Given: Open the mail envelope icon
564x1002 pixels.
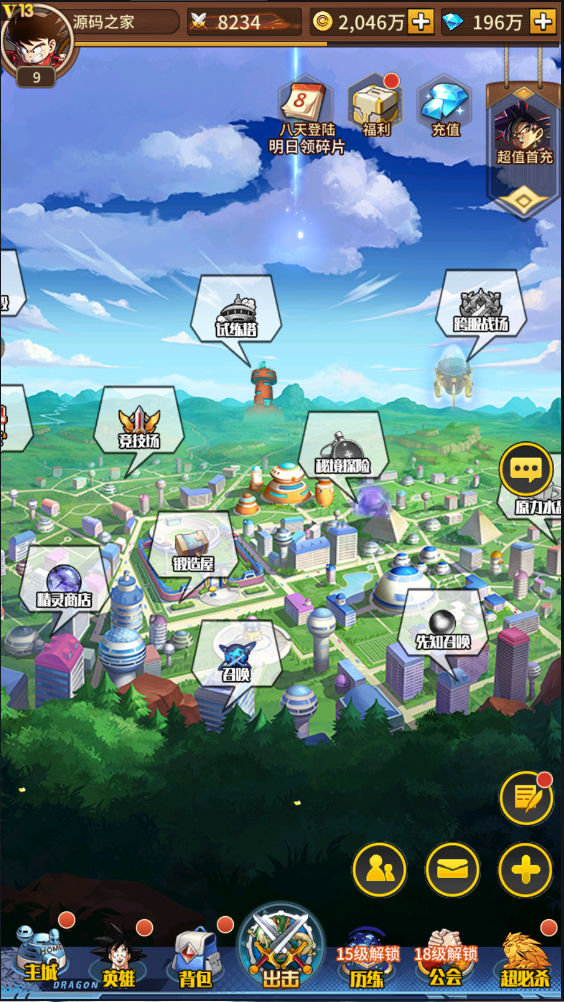Looking at the screenshot, I should tap(452, 869).
